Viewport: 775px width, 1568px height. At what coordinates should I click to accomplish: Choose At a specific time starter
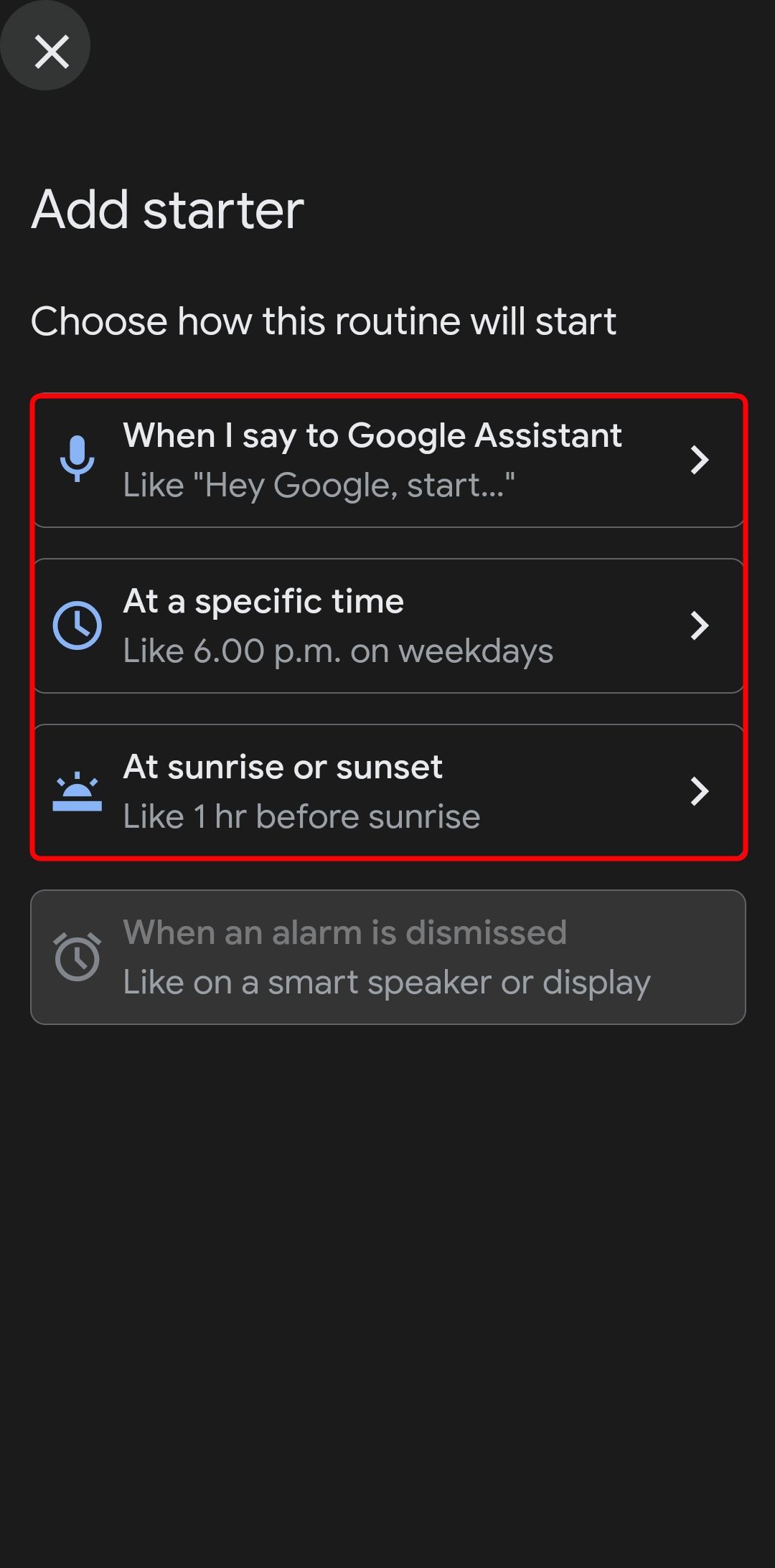[387, 625]
